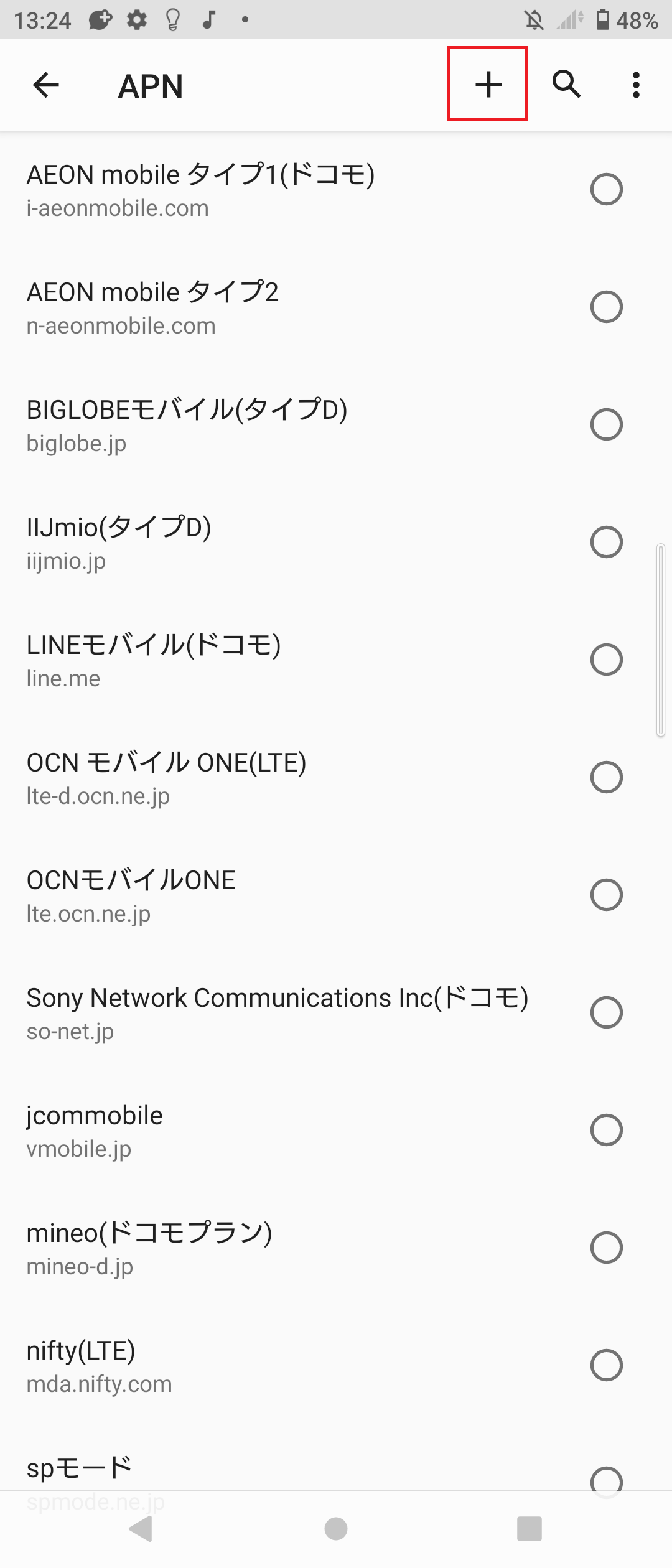Select the spモード radio button
Image resolution: width=672 pixels, height=1568 pixels.
tap(606, 1482)
